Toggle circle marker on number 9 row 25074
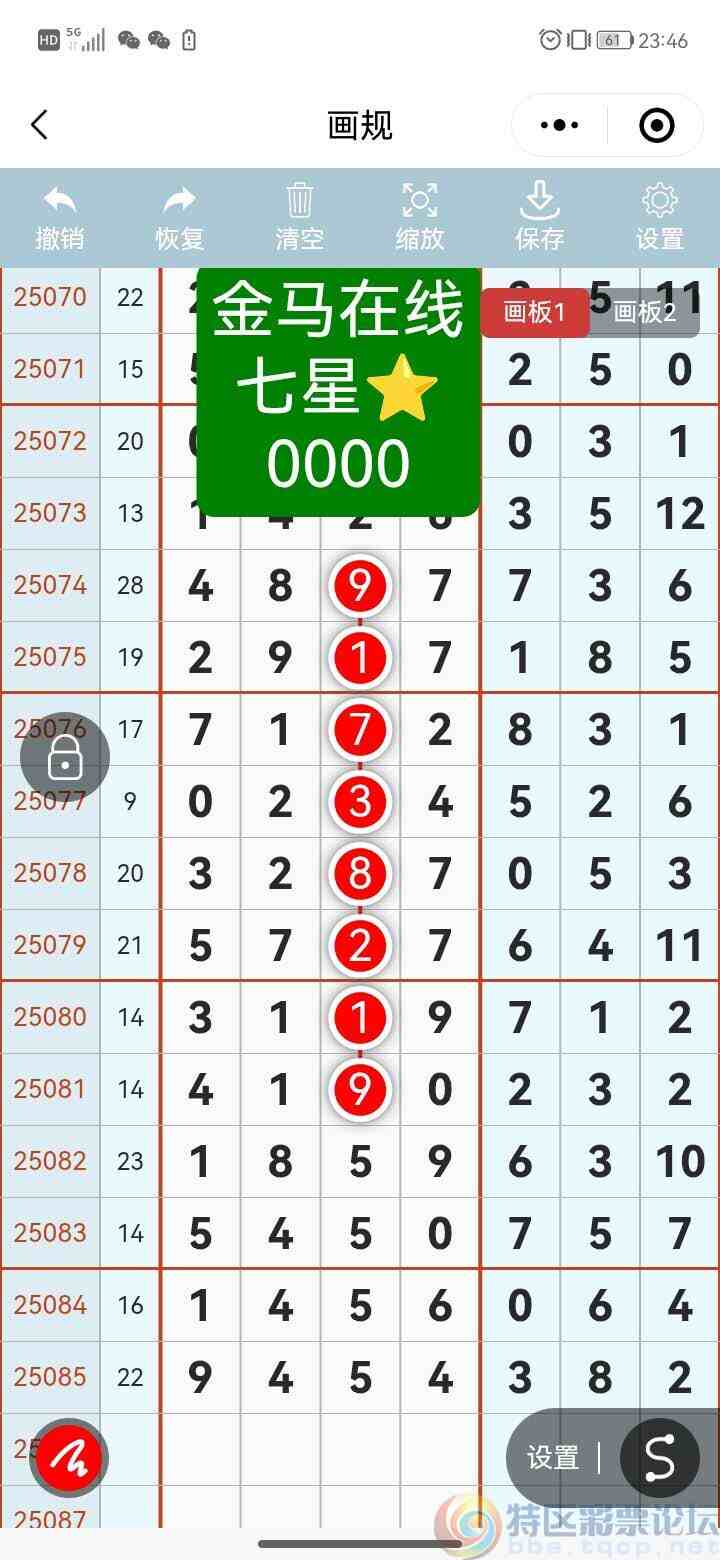The image size is (720, 1560). click(360, 585)
